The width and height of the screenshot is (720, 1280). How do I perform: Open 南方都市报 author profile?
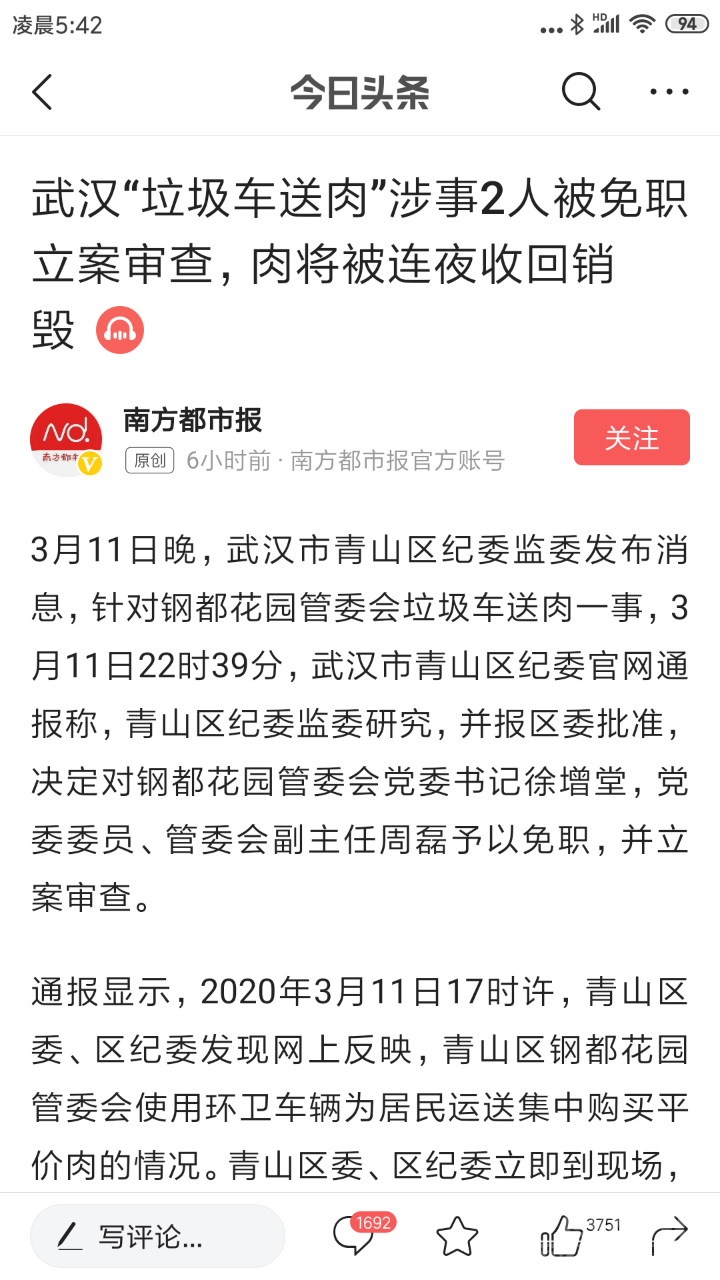click(x=67, y=439)
